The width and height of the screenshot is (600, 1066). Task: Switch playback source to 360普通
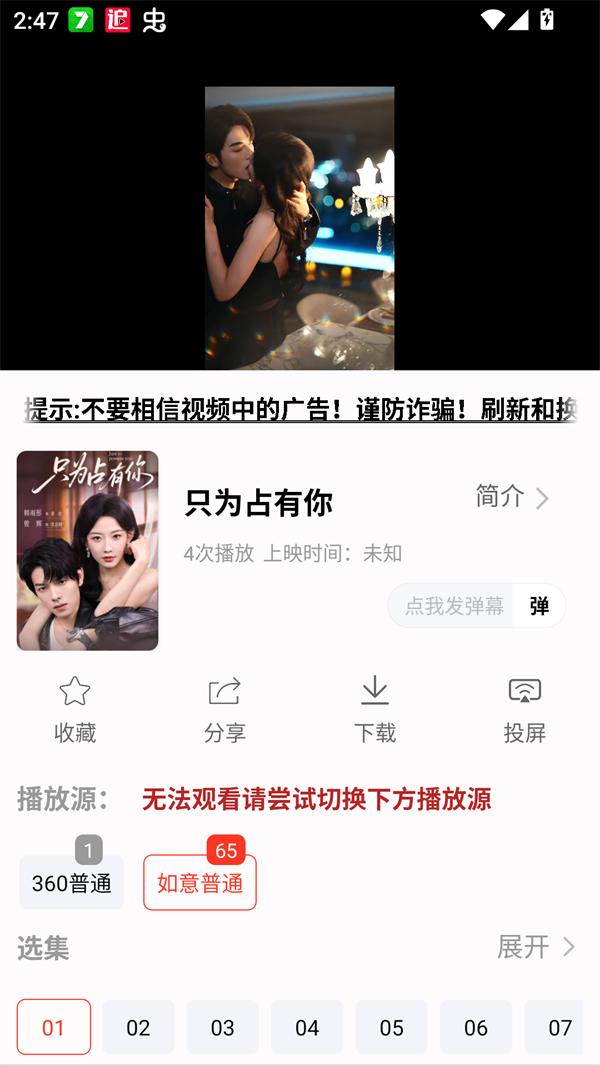[x=72, y=883]
